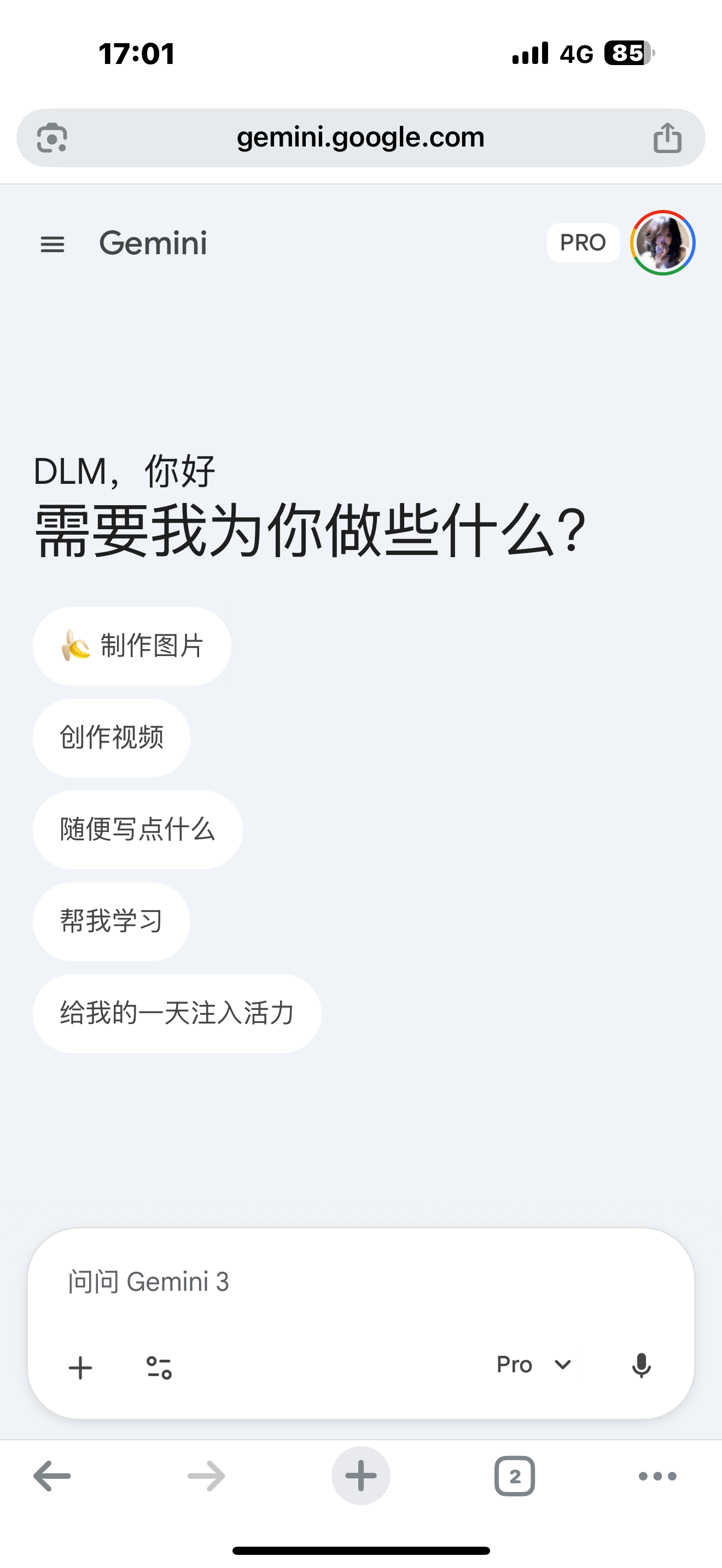722x1568 pixels.
Task: Show all open tabs via the tab counter
Action: point(515,1476)
